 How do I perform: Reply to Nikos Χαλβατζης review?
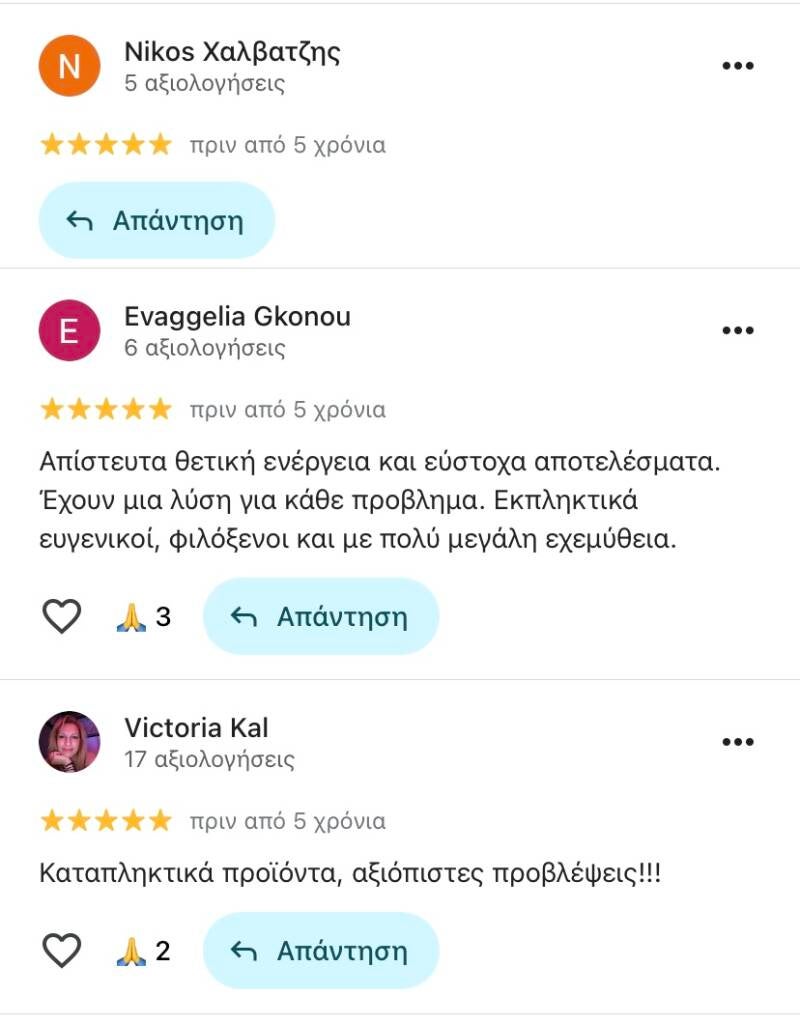click(x=156, y=220)
